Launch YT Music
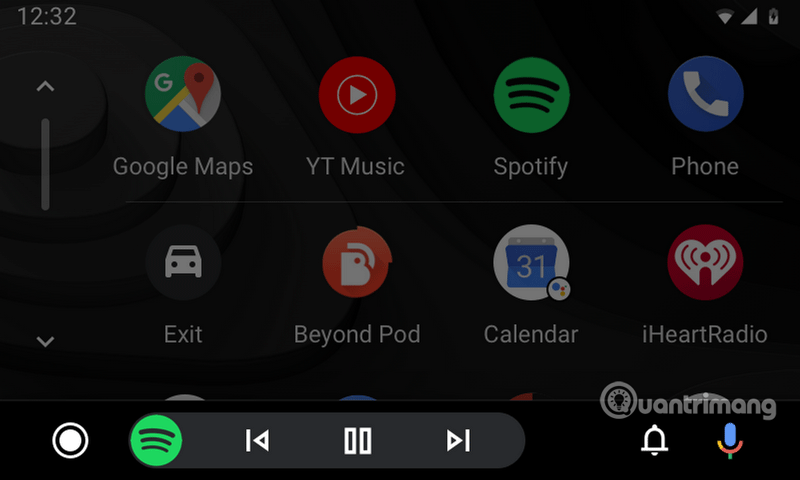The image size is (800, 480). pyautogui.click(x=356, y=96)
